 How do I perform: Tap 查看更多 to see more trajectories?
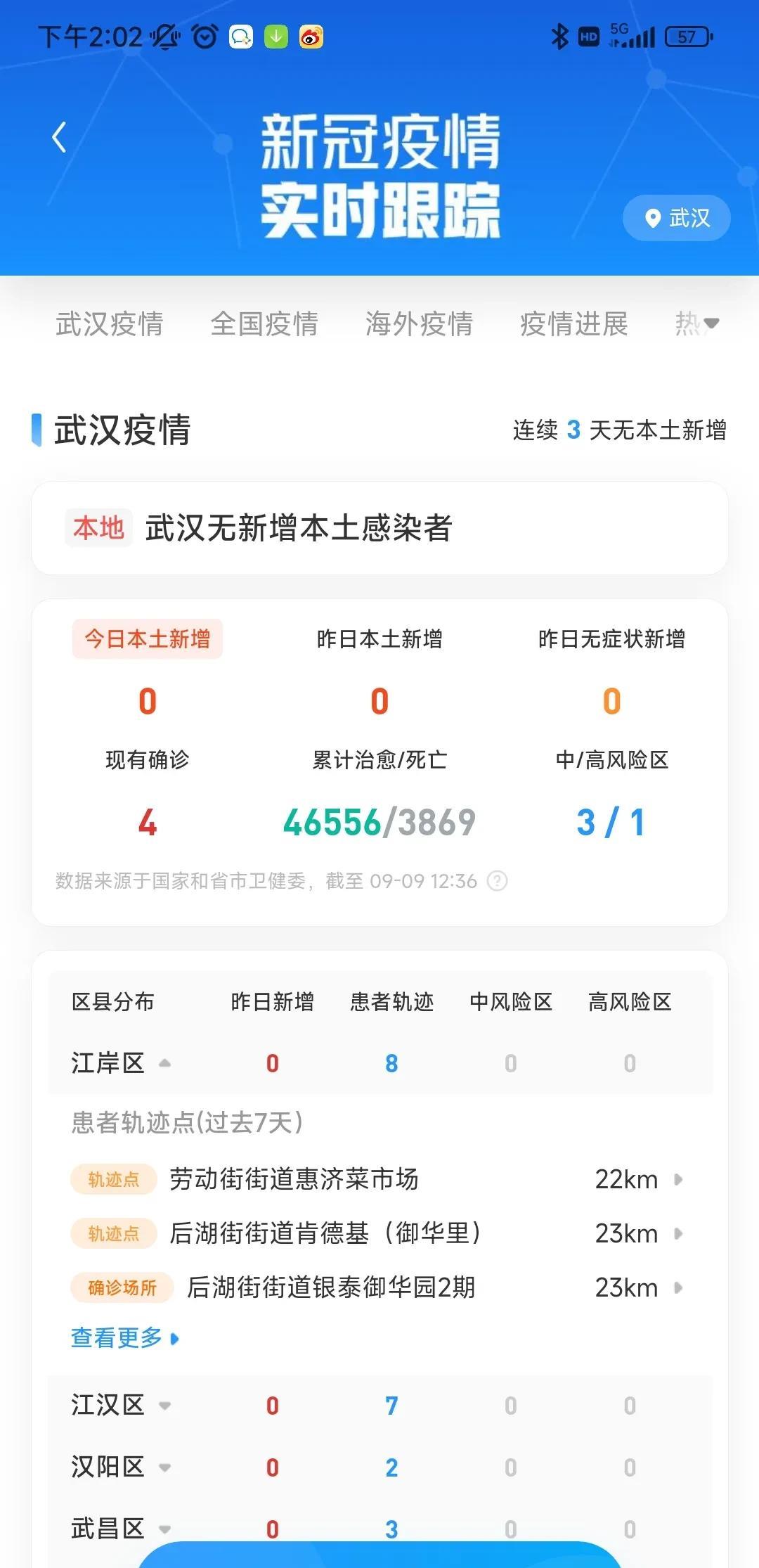[125, 1337]
